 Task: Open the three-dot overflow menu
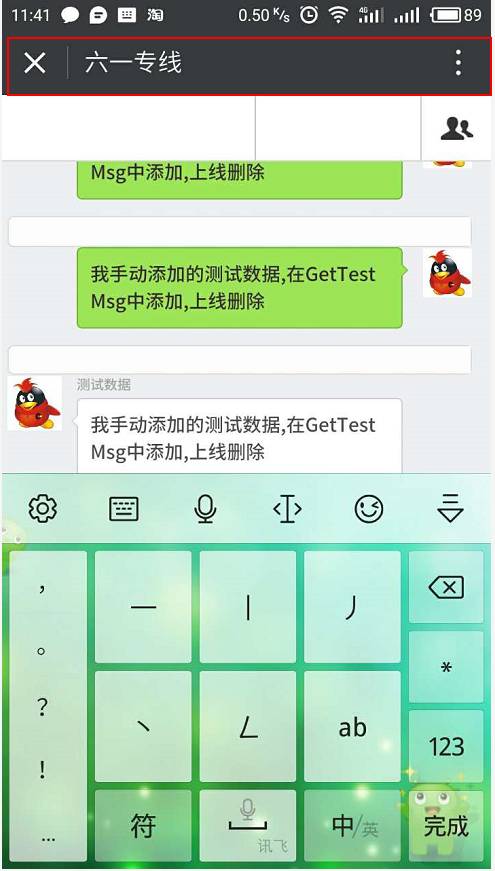point(458,63)
